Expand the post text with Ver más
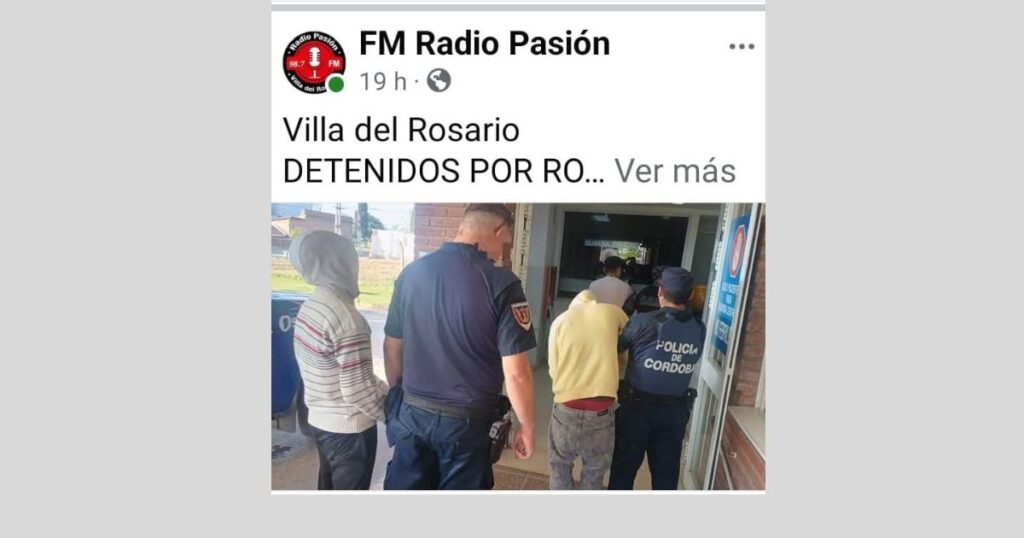Viewport: 1024px width, 538px height. point(675,171)
